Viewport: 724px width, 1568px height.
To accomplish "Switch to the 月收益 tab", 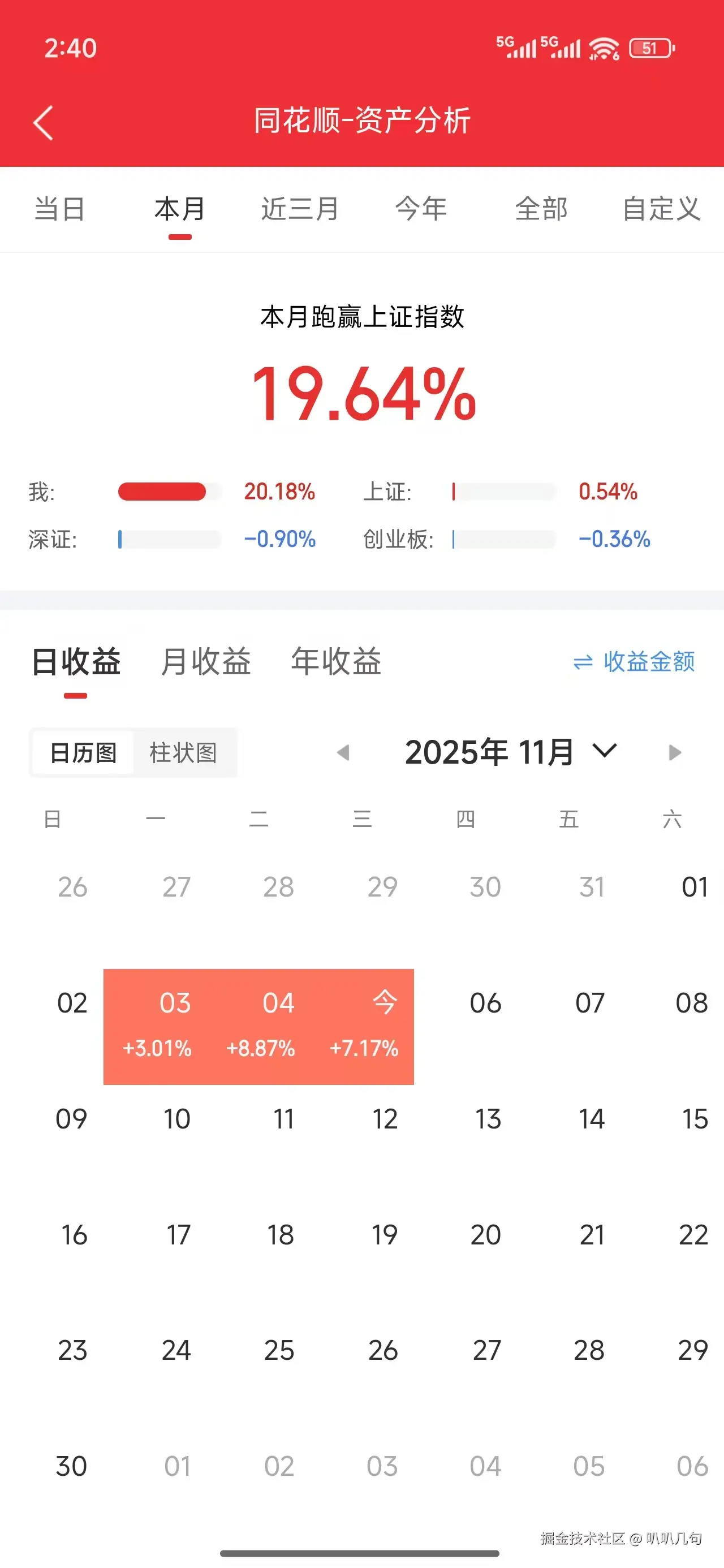I will pyautogui.click(x=206, y=663).
